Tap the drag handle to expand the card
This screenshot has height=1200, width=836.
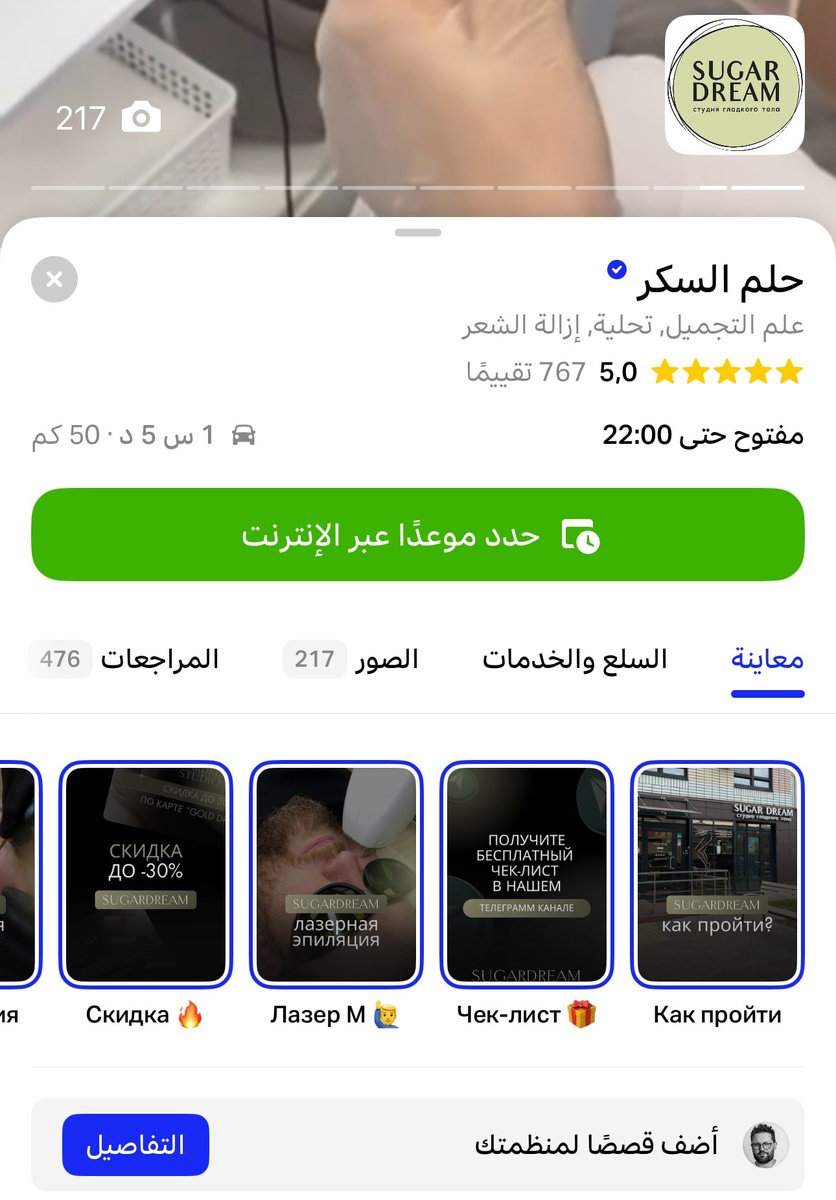point(418,232)
